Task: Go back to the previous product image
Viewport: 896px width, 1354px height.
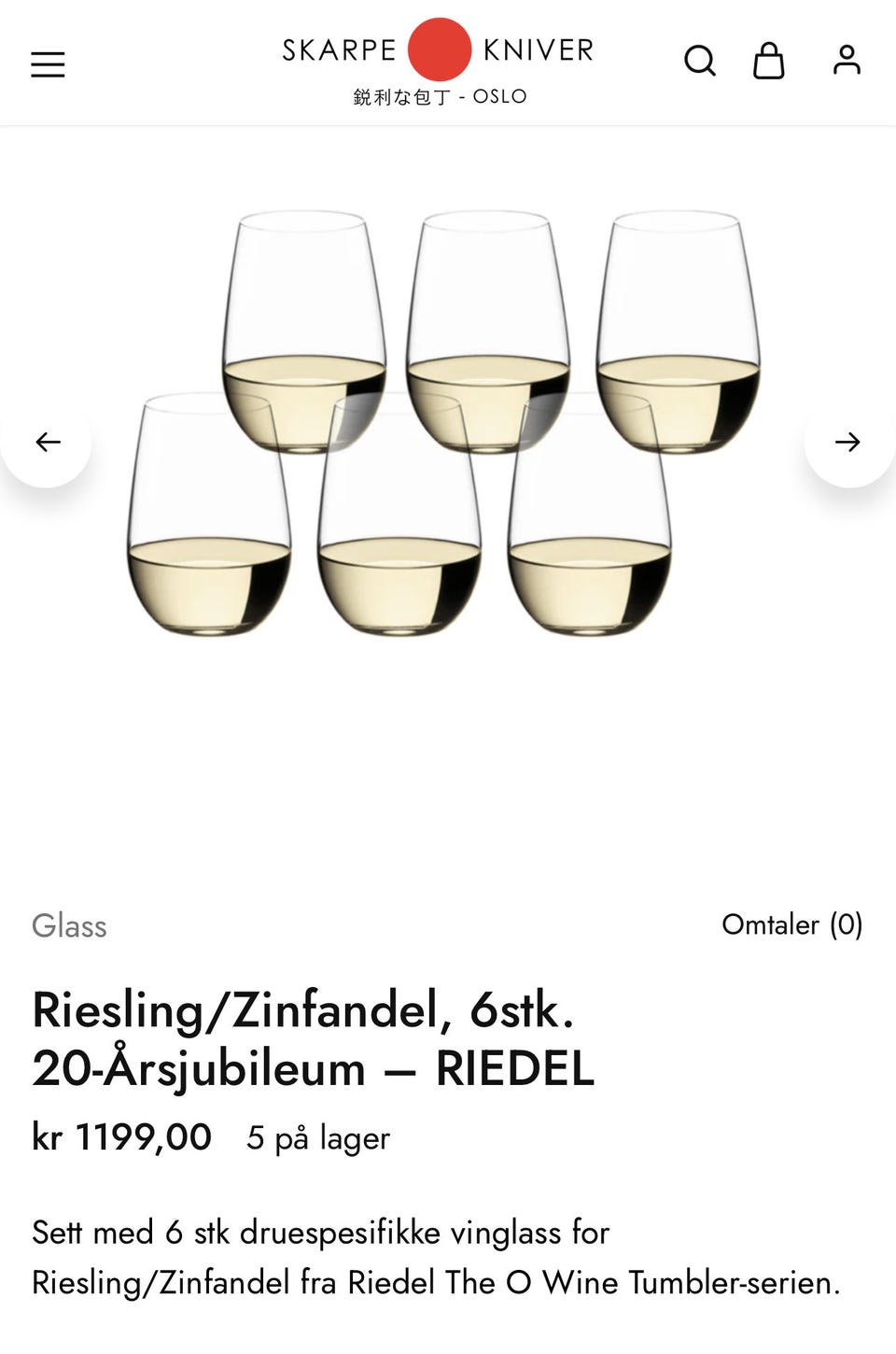Action: click(x=49, y=442)
